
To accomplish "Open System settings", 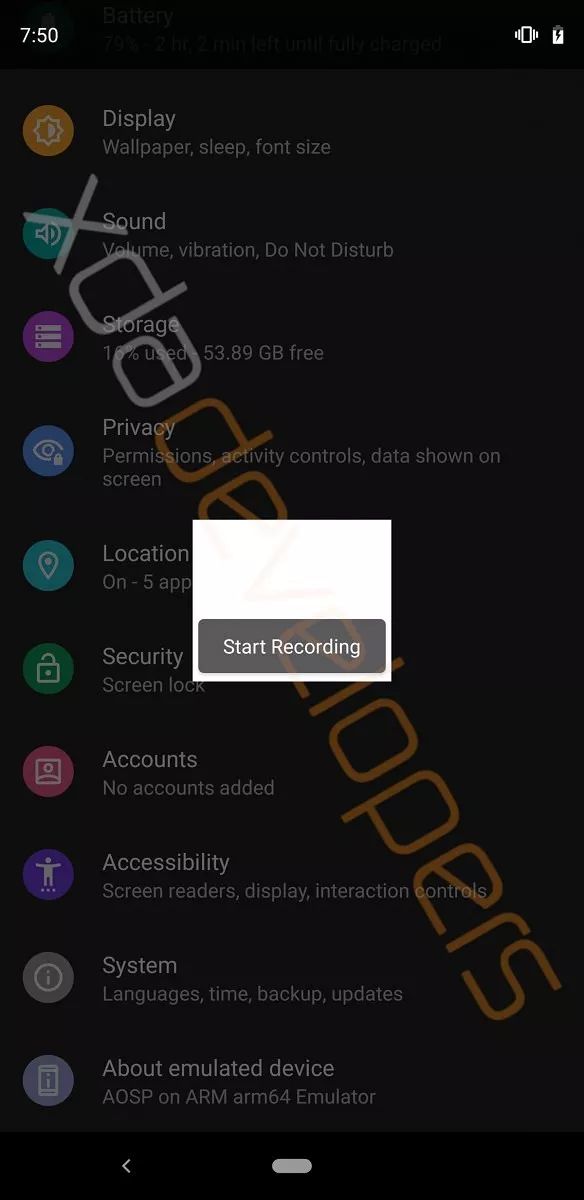I will click(x=292, y=979).
